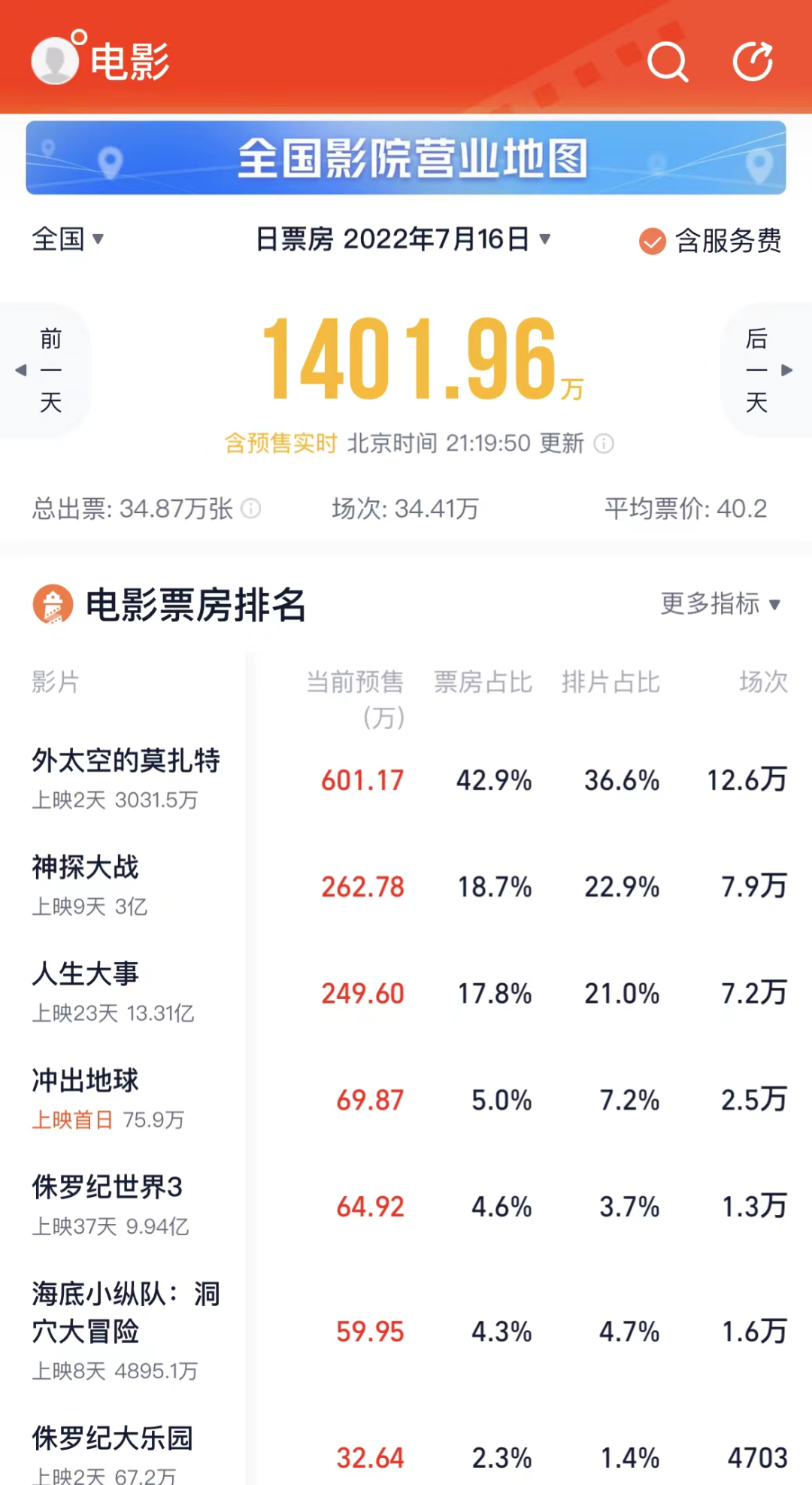
Task: Open the 神探大战 movie row
Action: pyautogui.click(x=406, y=886)
